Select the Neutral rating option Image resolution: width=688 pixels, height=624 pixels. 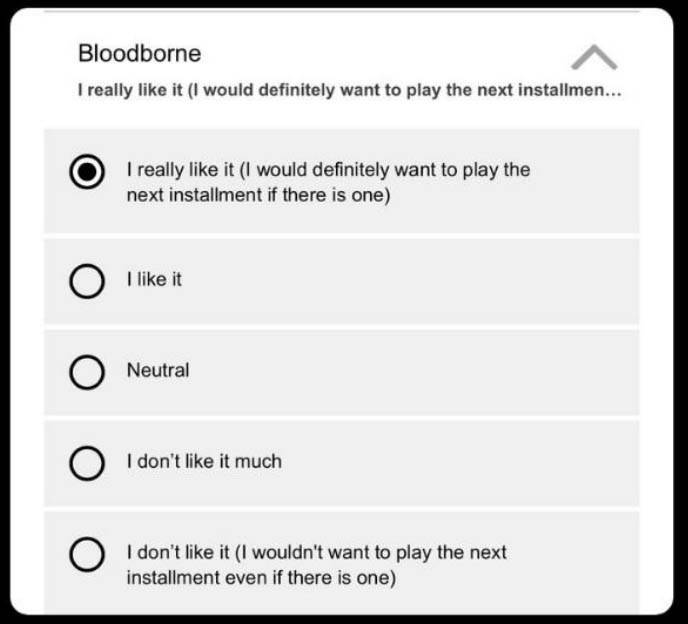[x=88, y=372]
